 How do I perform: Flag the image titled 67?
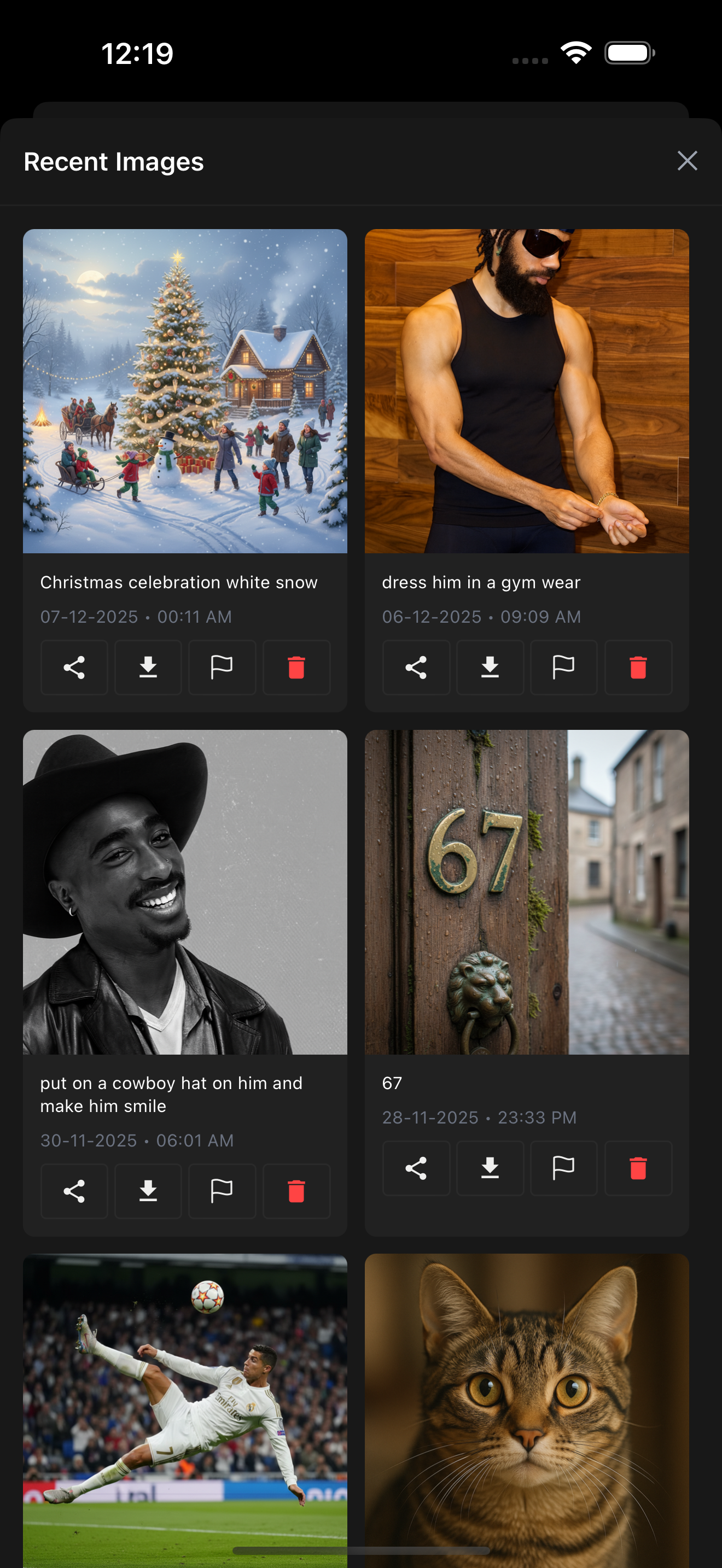click(564, 1168)
